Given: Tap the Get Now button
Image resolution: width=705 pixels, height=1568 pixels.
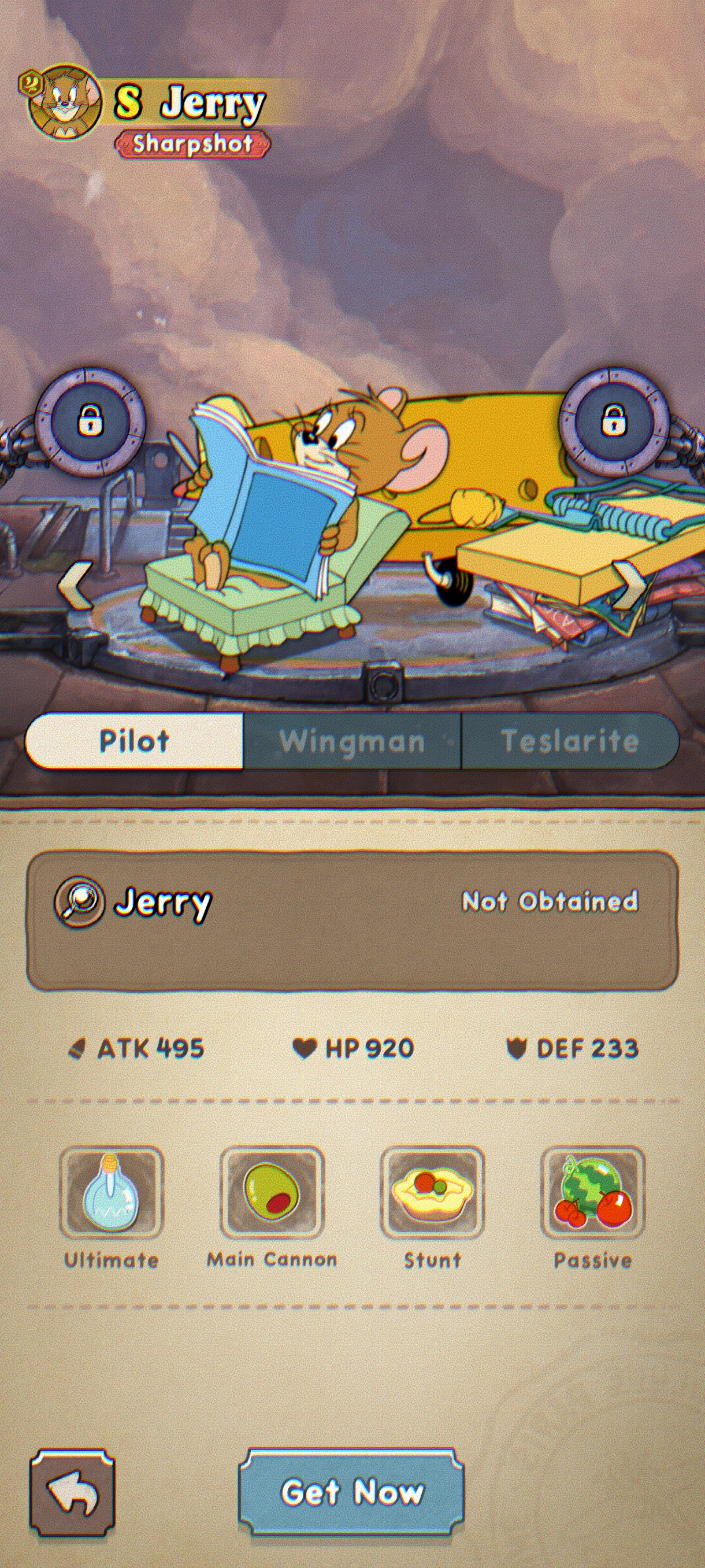Looking at the screenshot, I should click(x=351, y=1491).
